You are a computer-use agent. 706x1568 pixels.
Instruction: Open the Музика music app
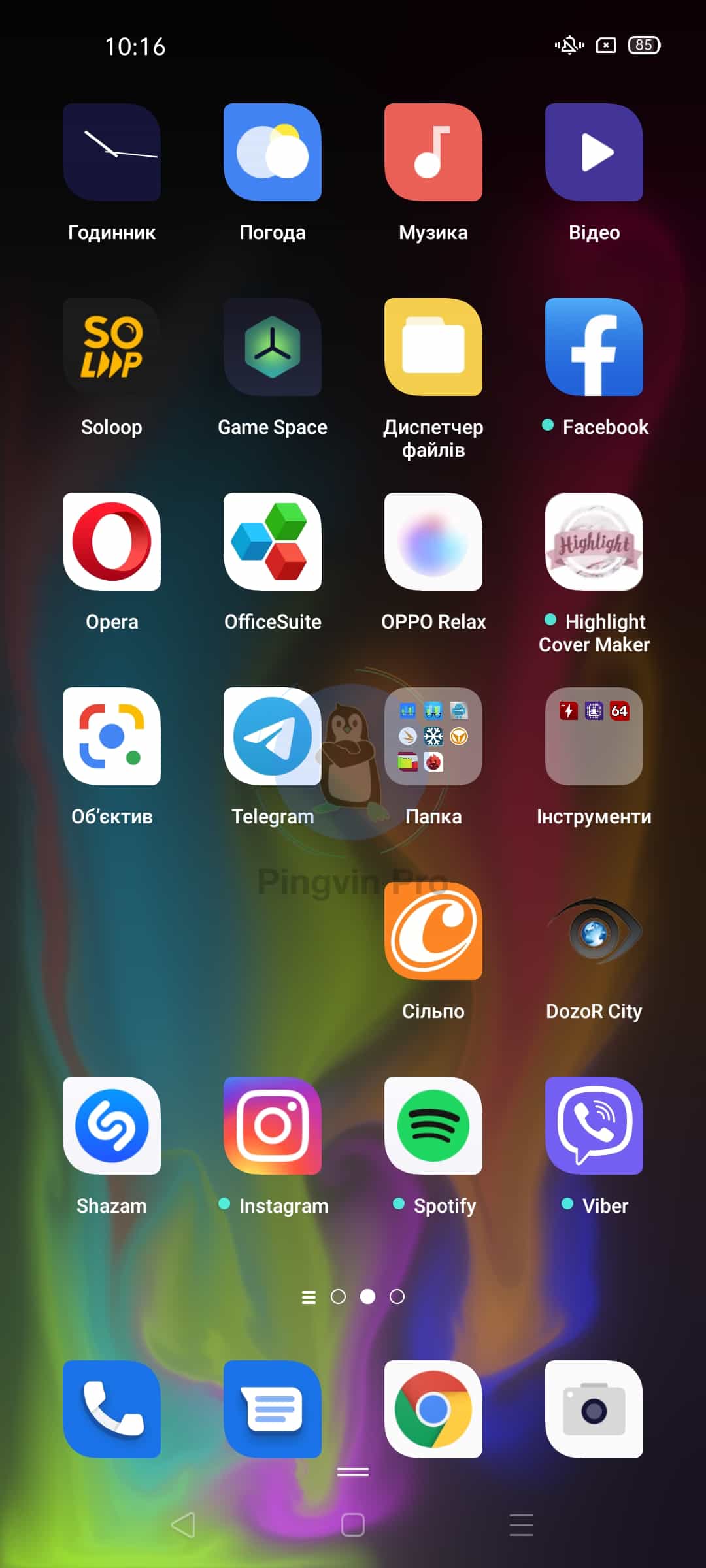pyautogui.click(x=433, y=152)
